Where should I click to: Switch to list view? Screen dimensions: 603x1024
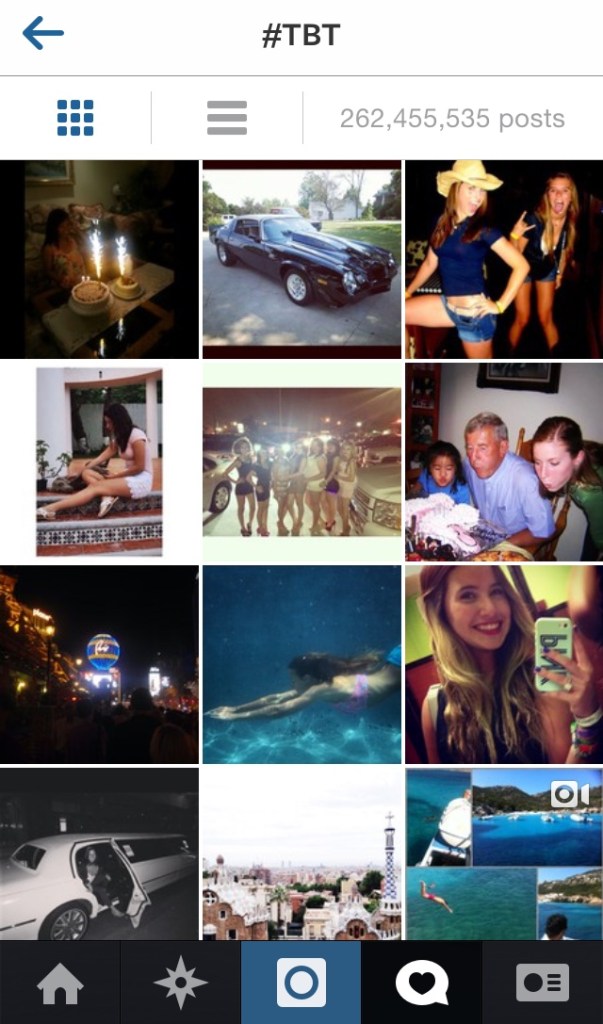tap(227, 118)
